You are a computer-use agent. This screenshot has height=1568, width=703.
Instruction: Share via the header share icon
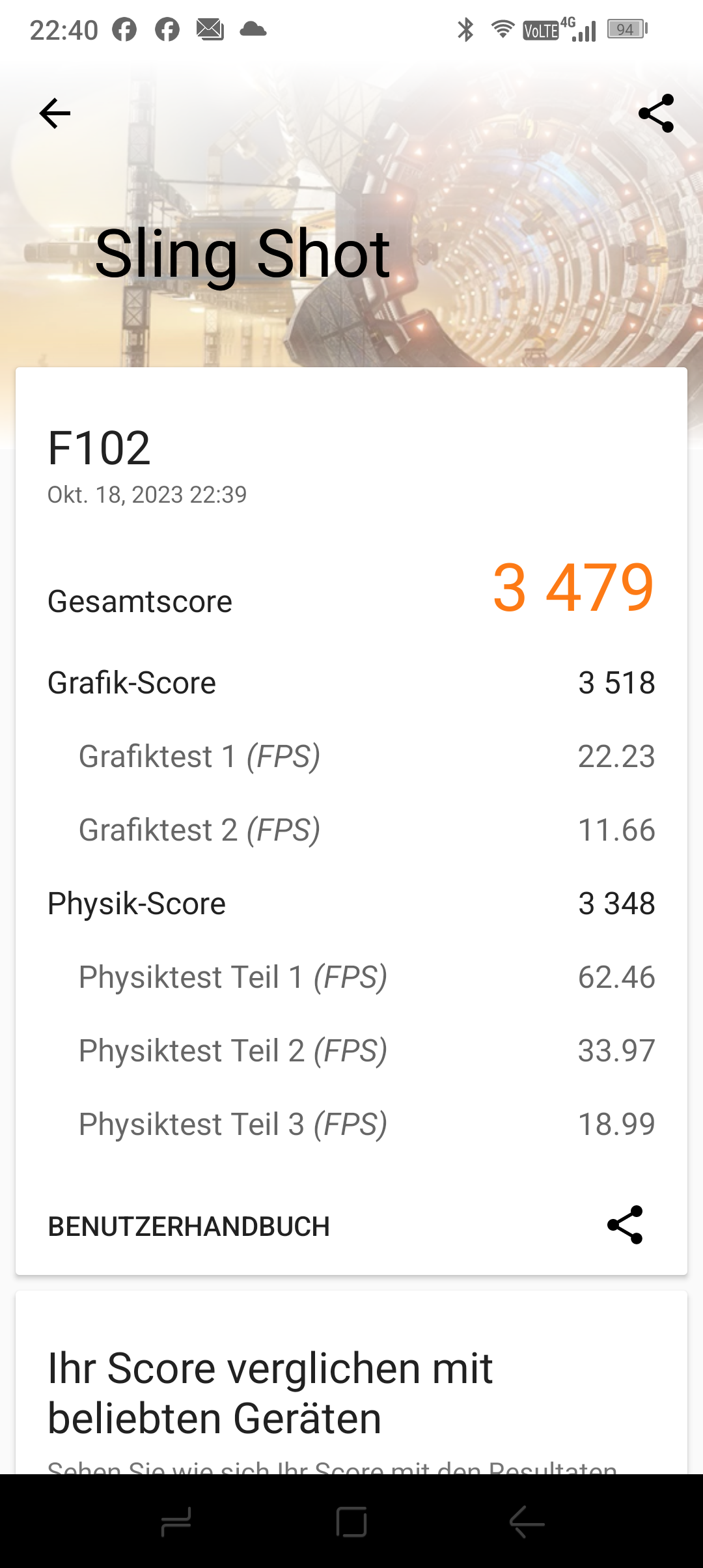[656, 114]
